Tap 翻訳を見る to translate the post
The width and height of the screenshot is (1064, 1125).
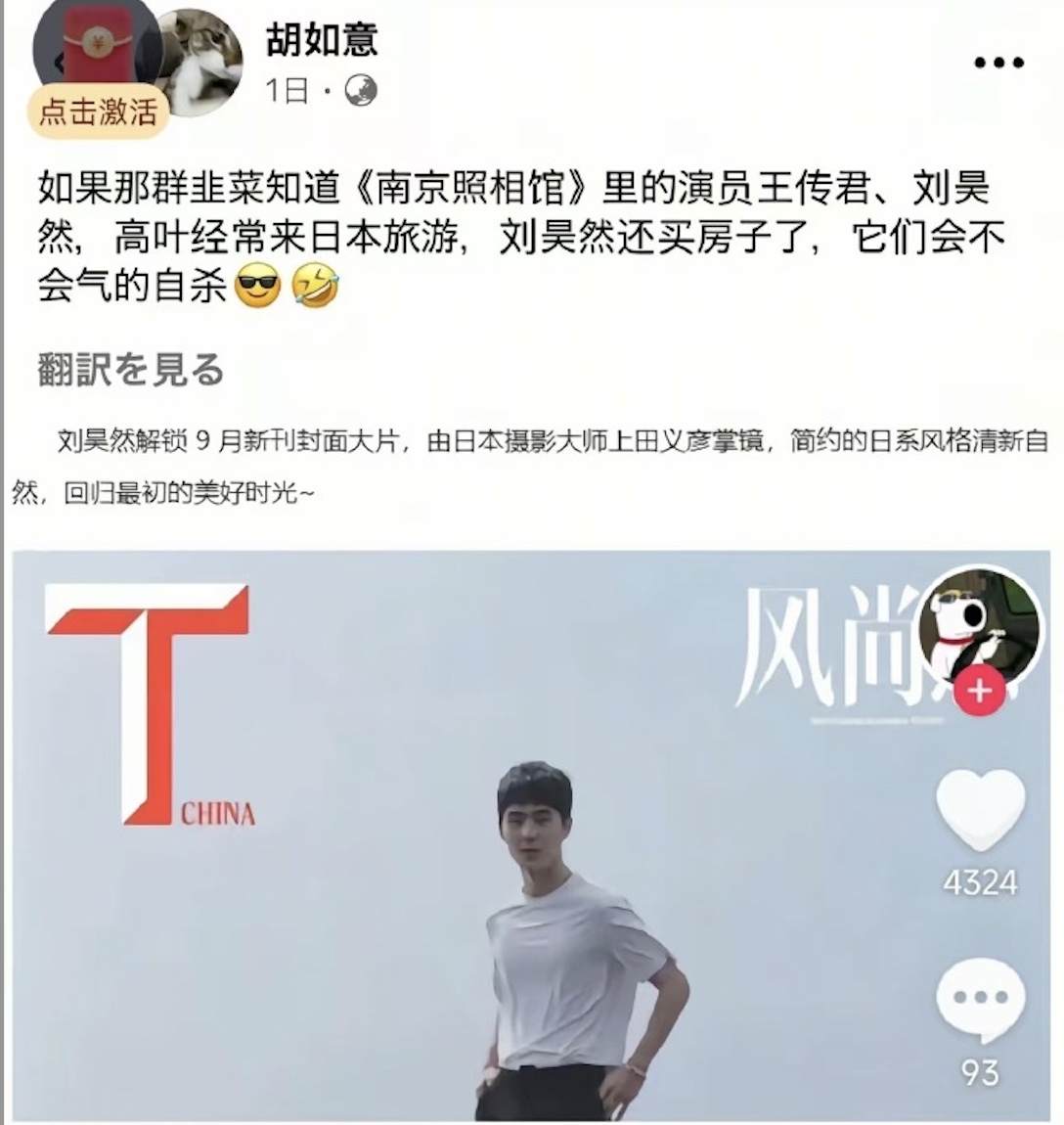(131, 370)
